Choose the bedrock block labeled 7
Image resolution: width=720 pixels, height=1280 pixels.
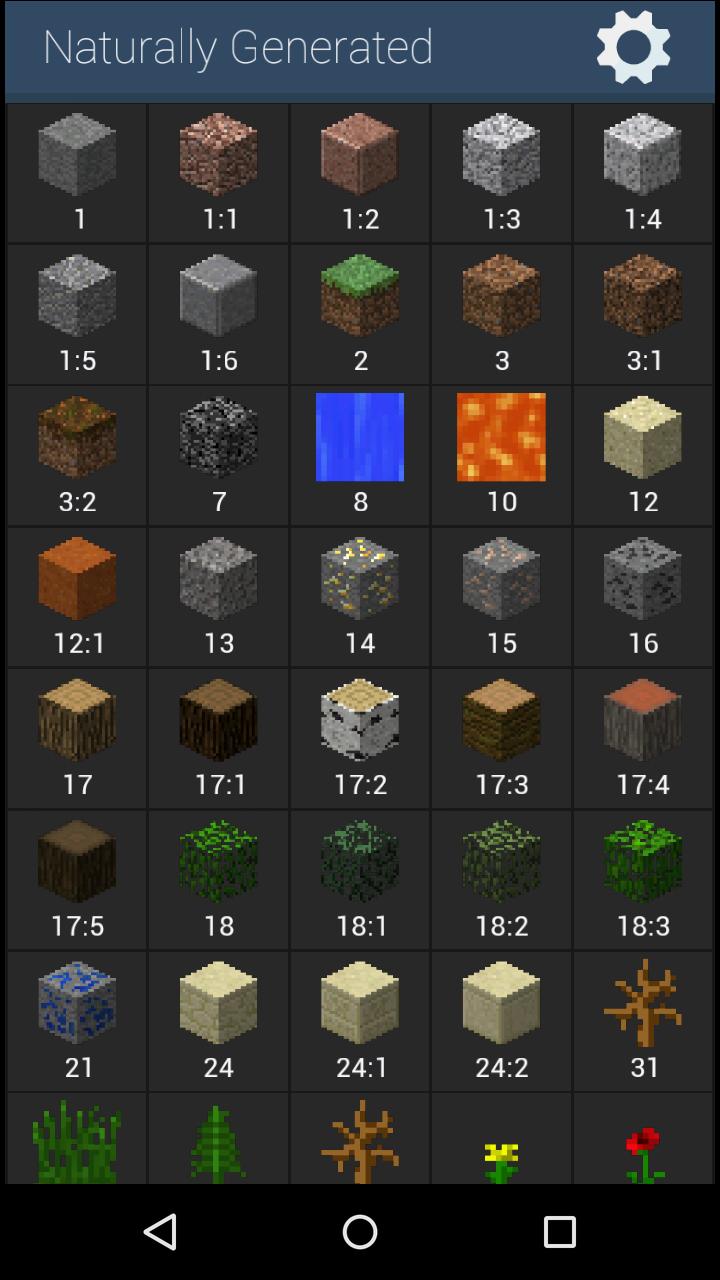pyautogui.click(x=219, y=455)
